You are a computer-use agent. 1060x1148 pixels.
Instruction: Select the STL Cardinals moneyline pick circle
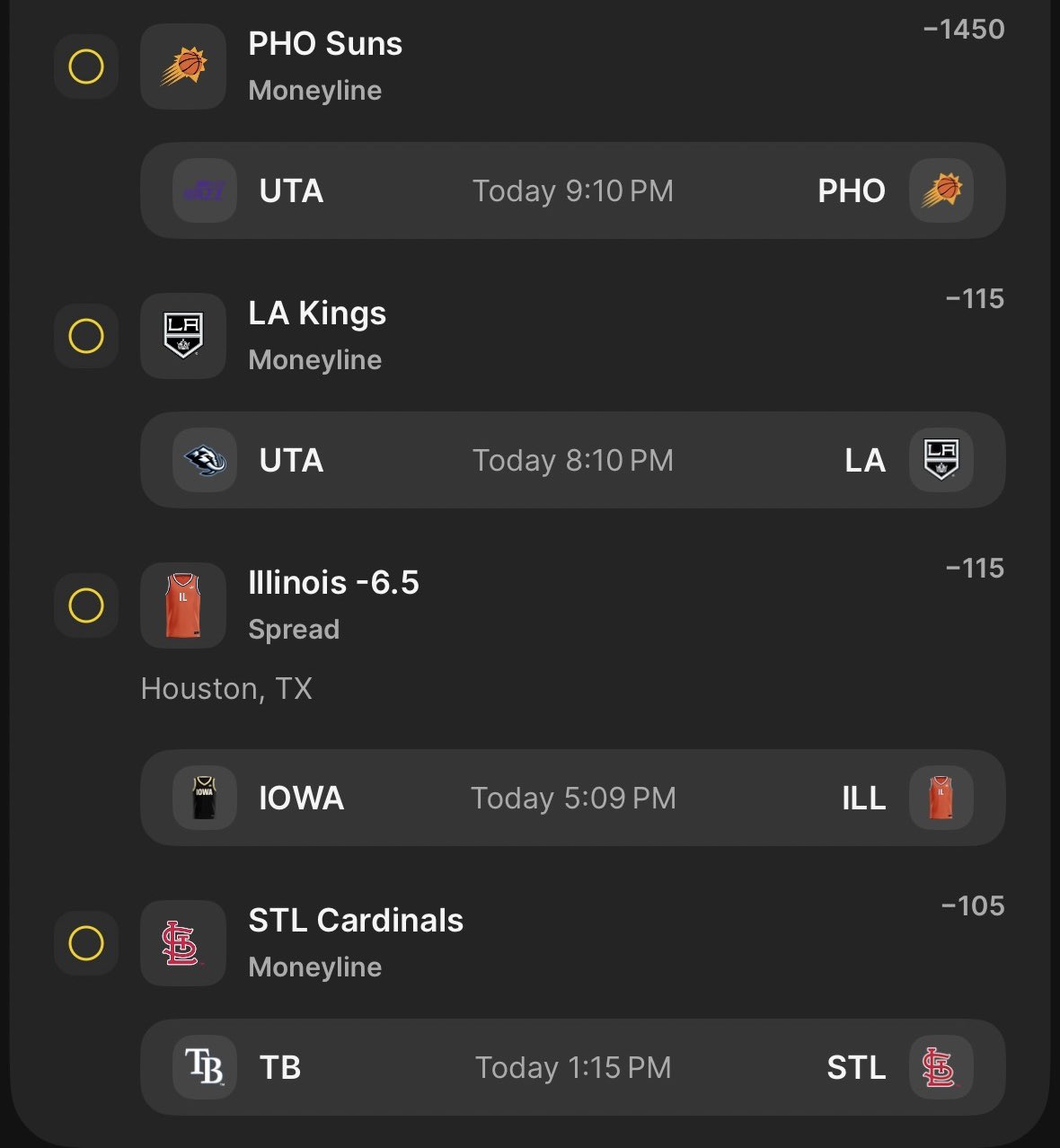tap(86, 943)
